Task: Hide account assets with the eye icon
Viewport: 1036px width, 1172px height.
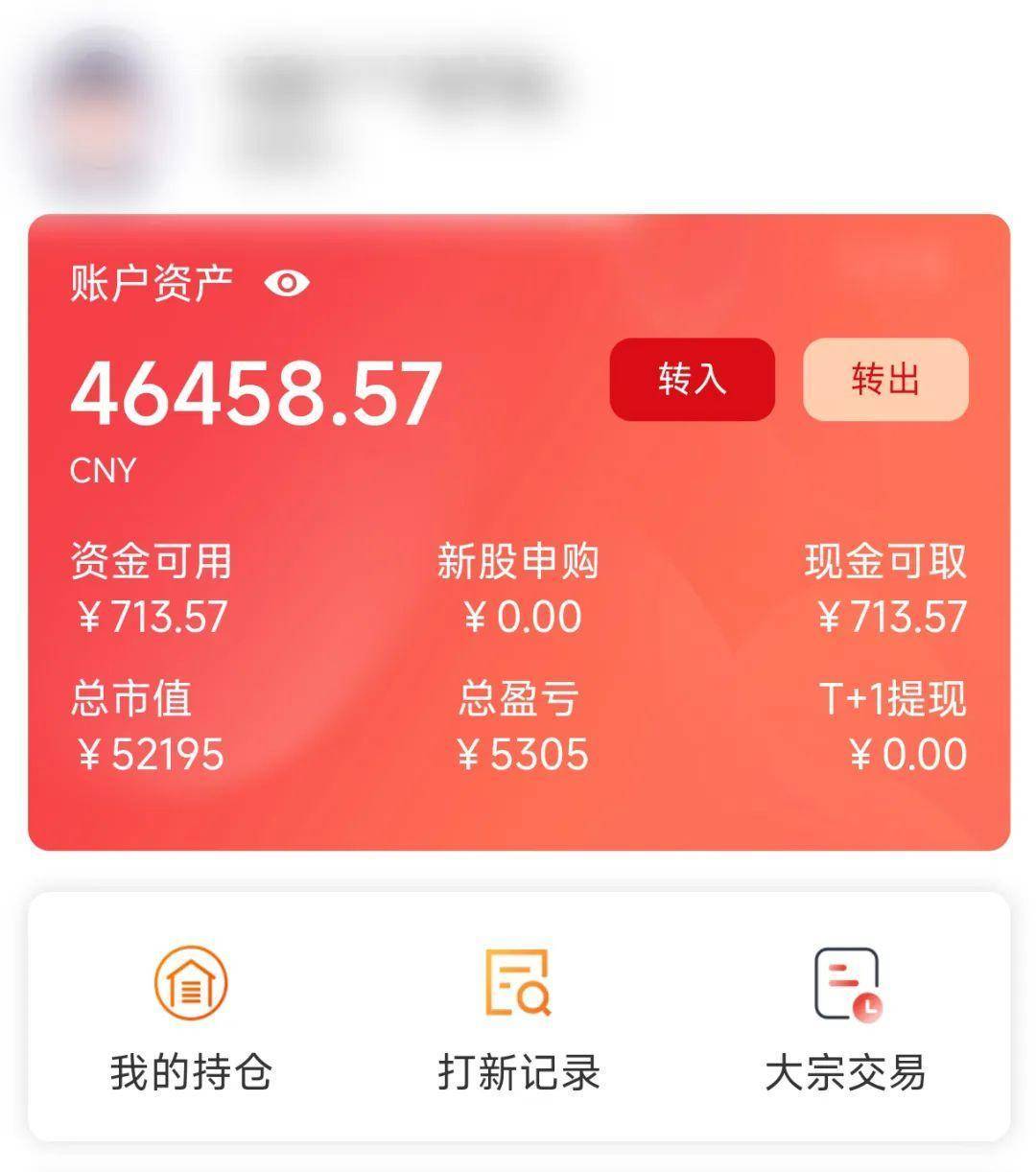Action: click(x=287, y=283)
